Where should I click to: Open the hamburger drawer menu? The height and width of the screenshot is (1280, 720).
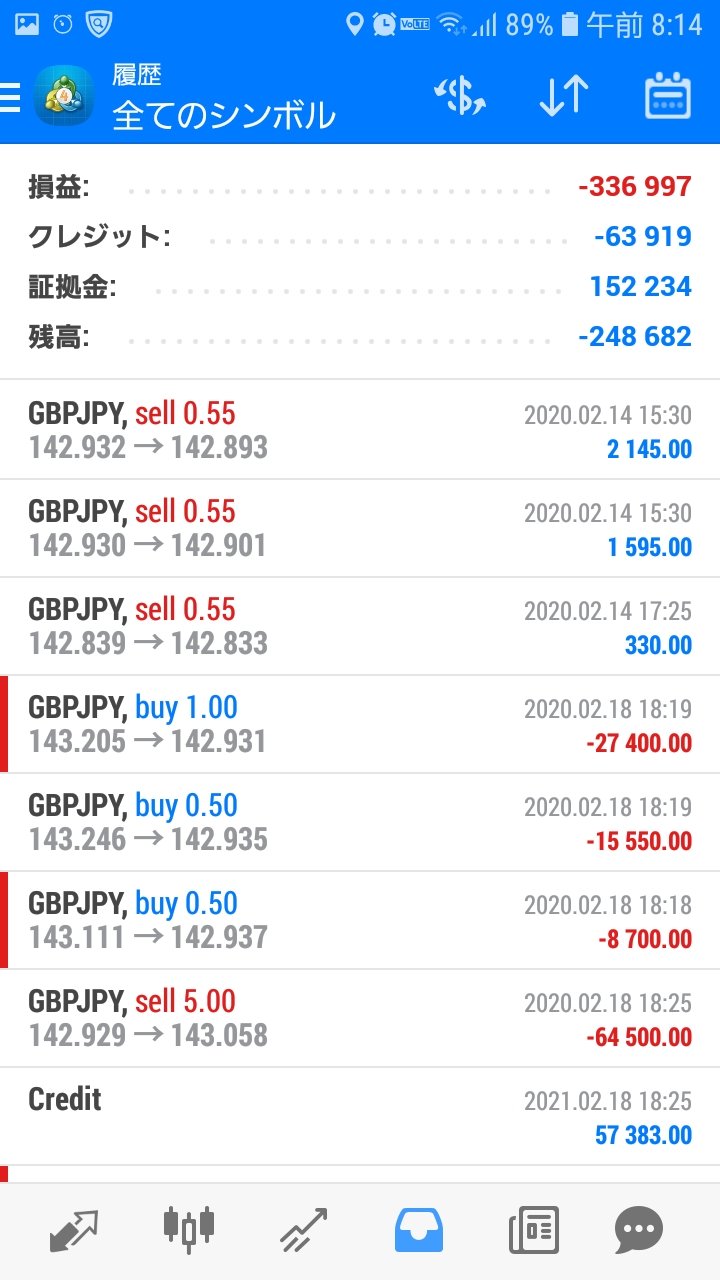(x=10, y=98)
